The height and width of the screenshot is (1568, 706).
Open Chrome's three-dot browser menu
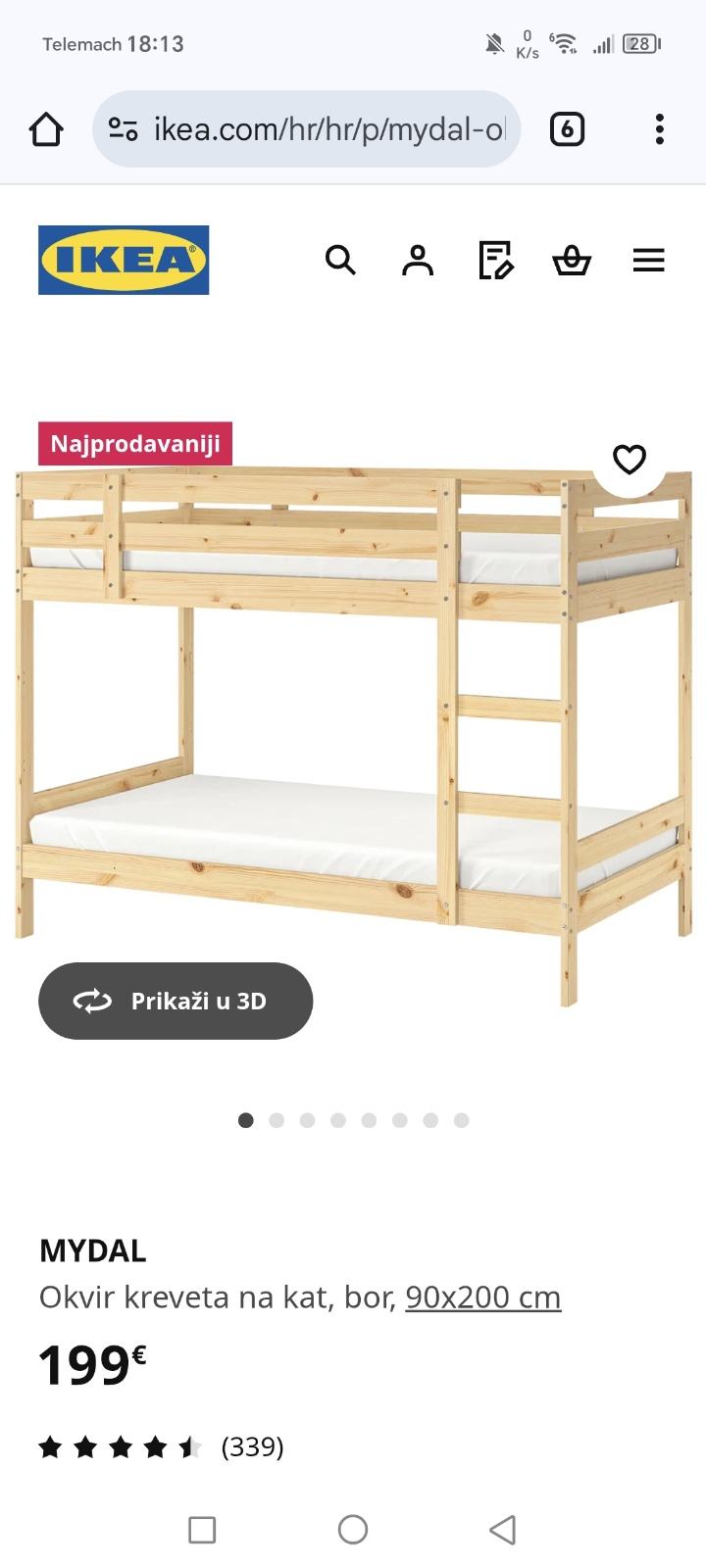(659, 128)
